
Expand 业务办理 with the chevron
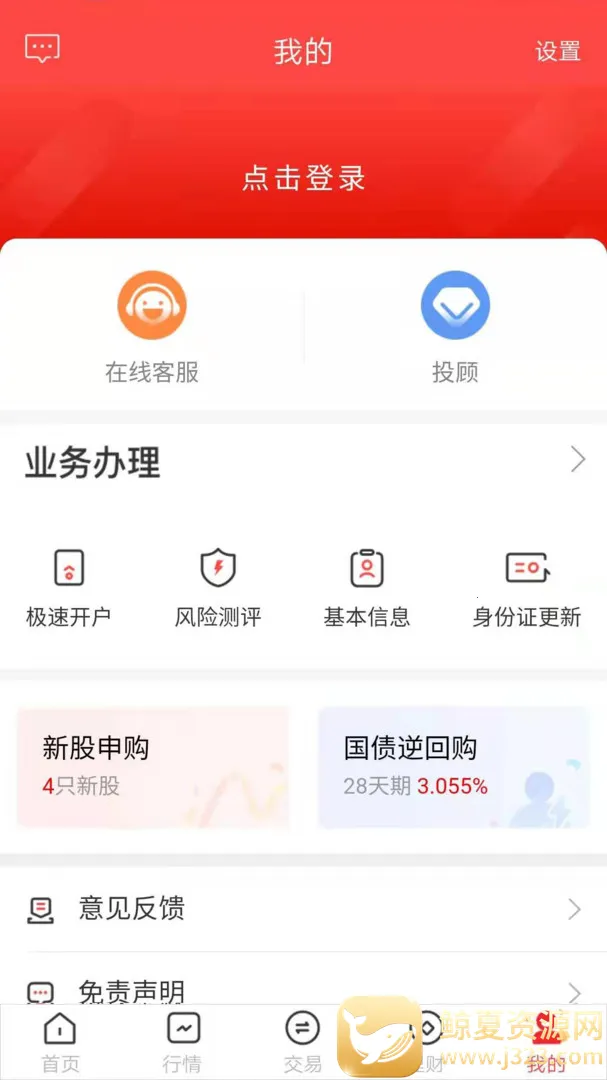(578, 460)
